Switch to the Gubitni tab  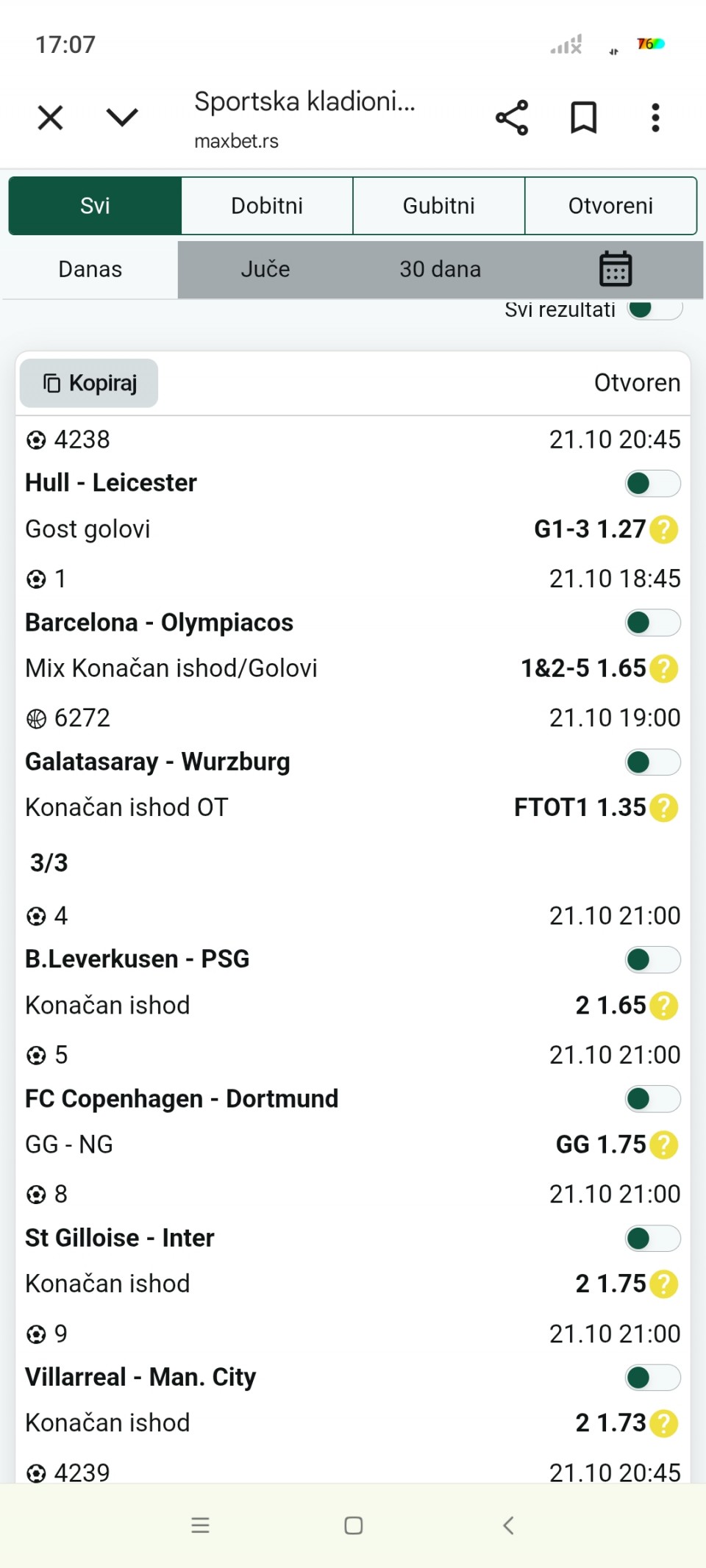439,206
